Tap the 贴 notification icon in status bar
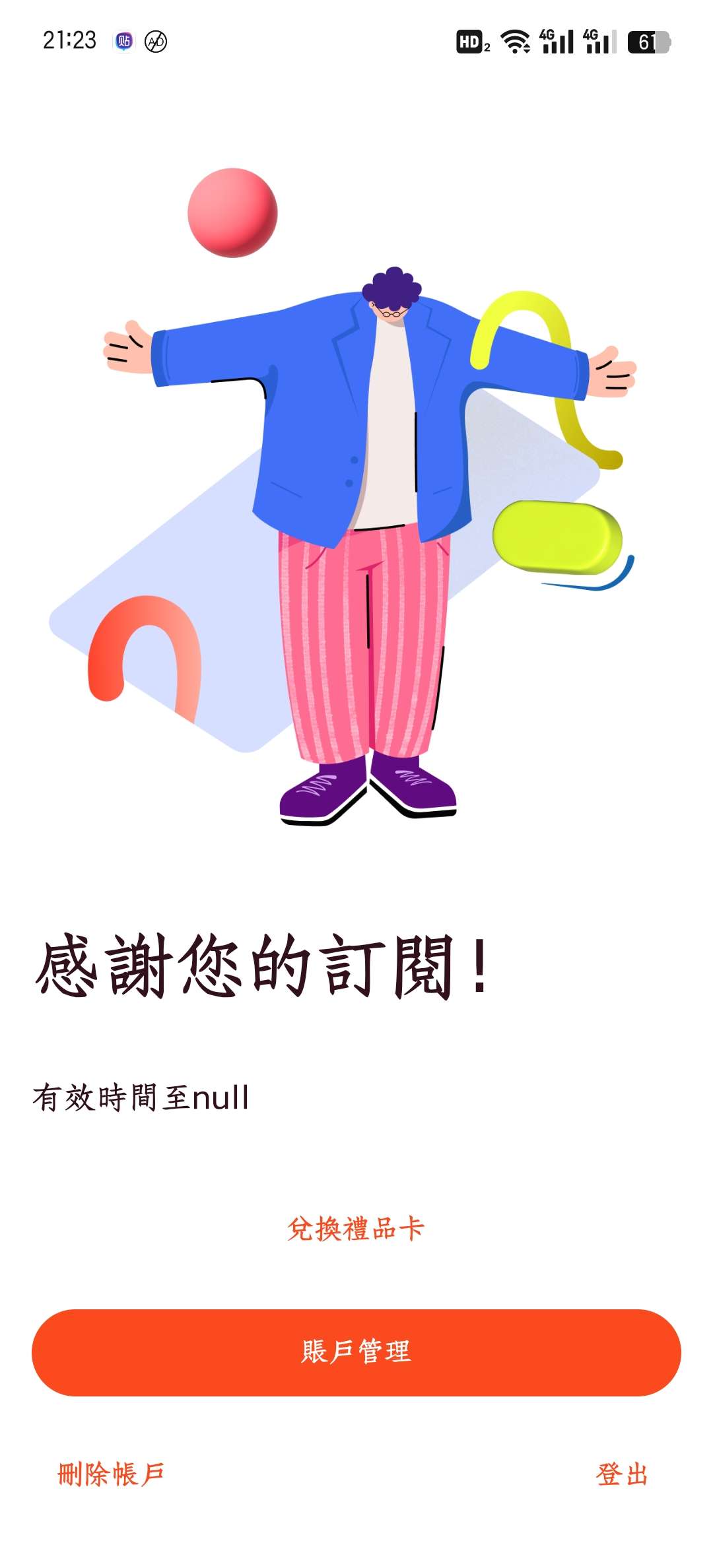 125,41
